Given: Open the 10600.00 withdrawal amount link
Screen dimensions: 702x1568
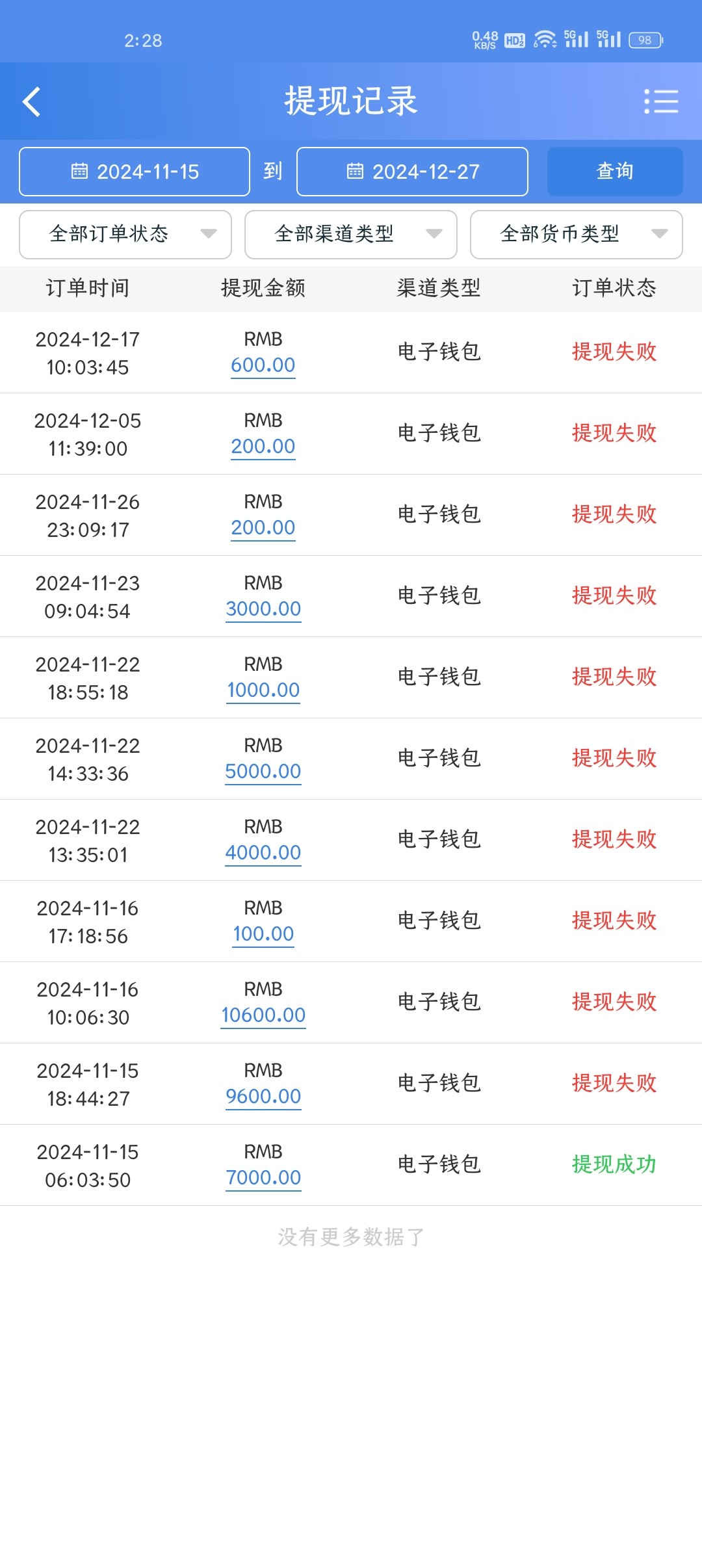Looking at the screenshot, I should pos(263,1015).
